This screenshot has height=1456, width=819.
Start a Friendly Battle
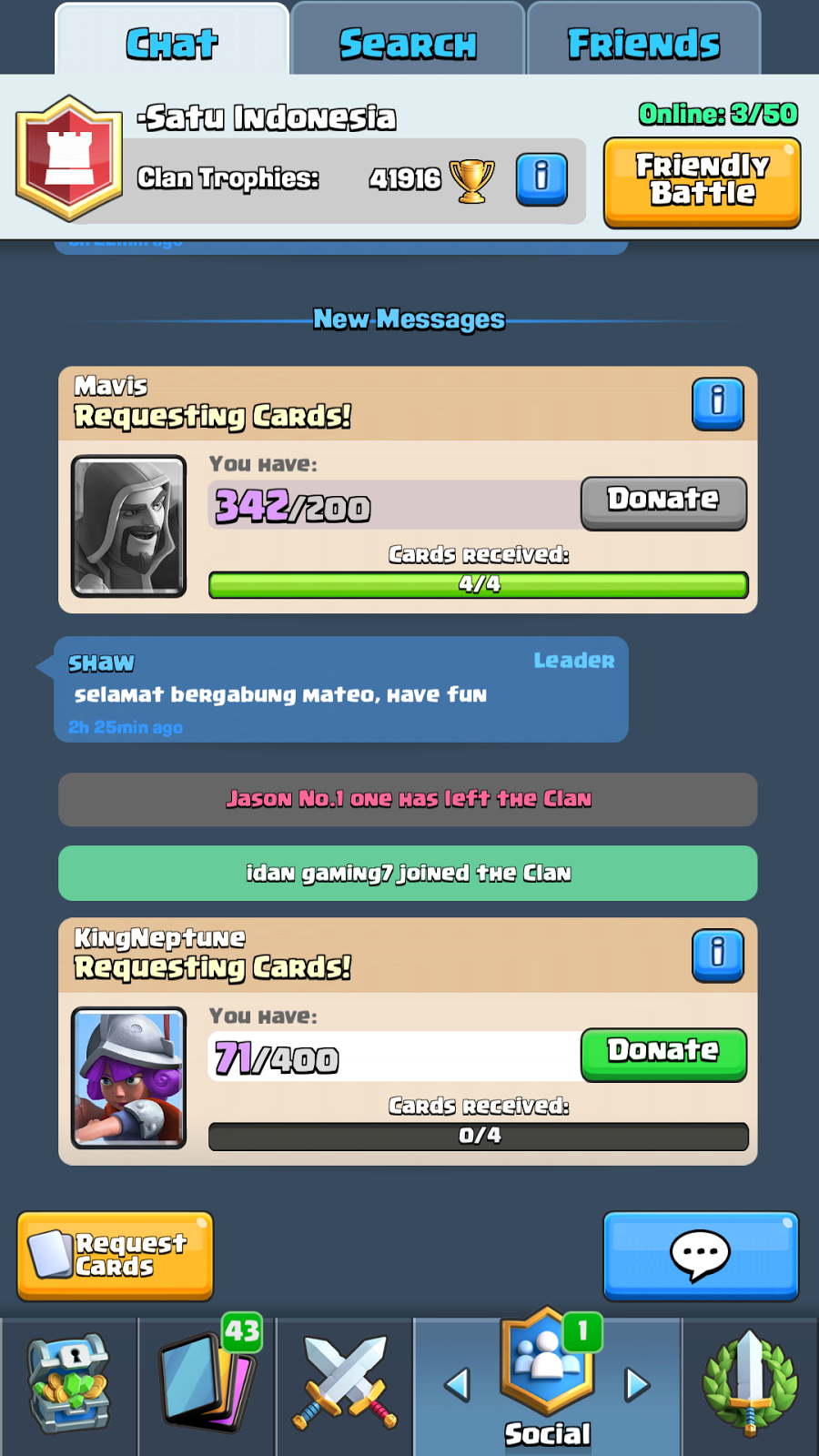(x=702, y=181)
